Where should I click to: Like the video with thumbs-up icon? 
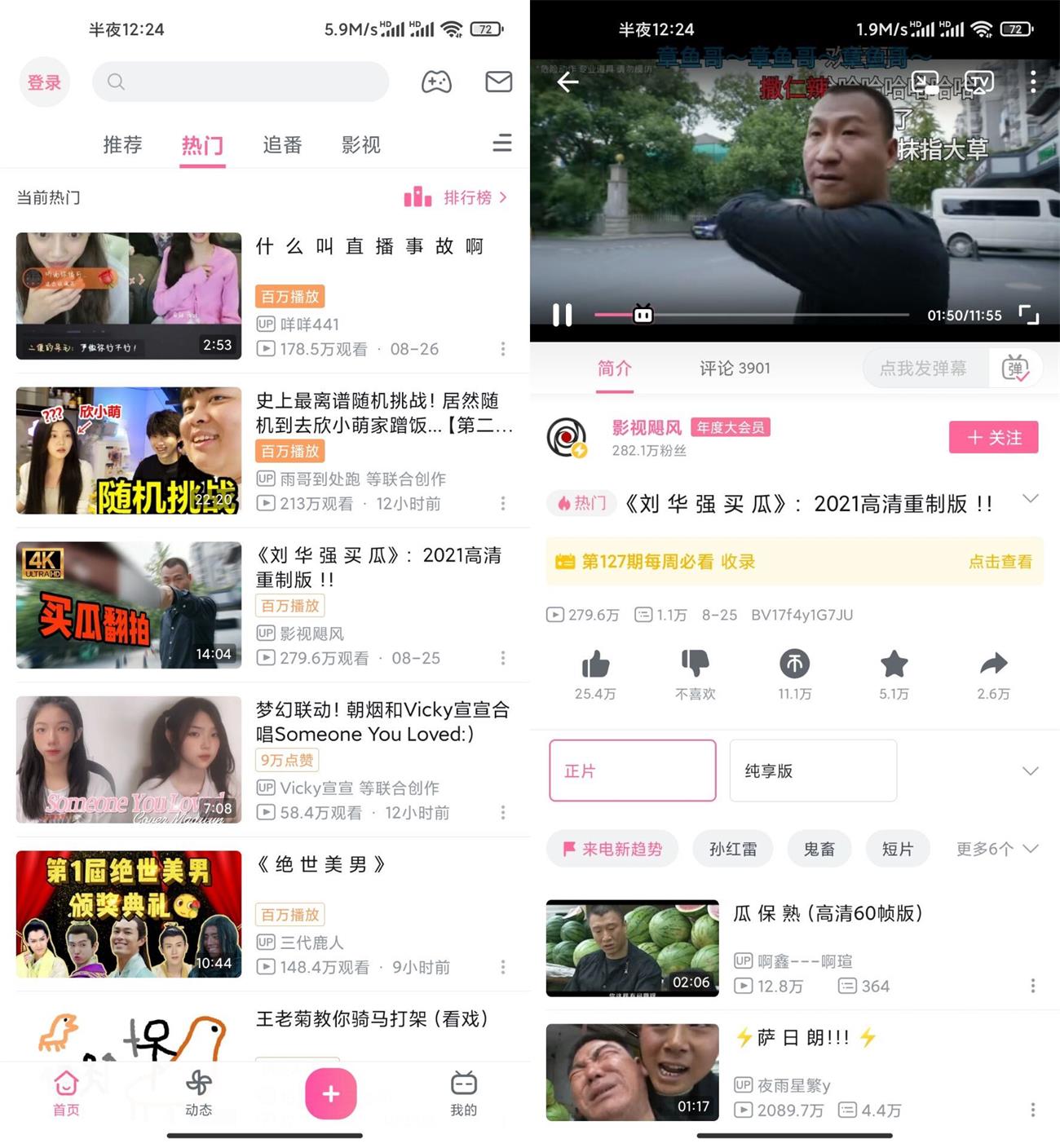tap(596, 666)
